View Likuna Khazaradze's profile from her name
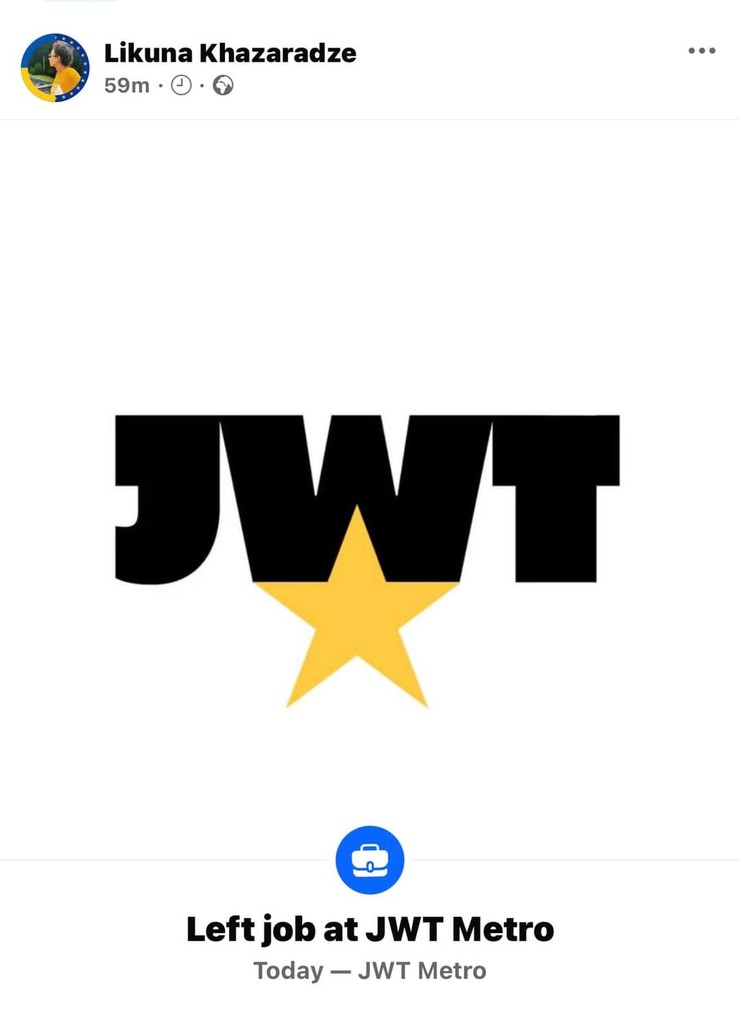This screenshot has height=1024, width=740. 230,53
